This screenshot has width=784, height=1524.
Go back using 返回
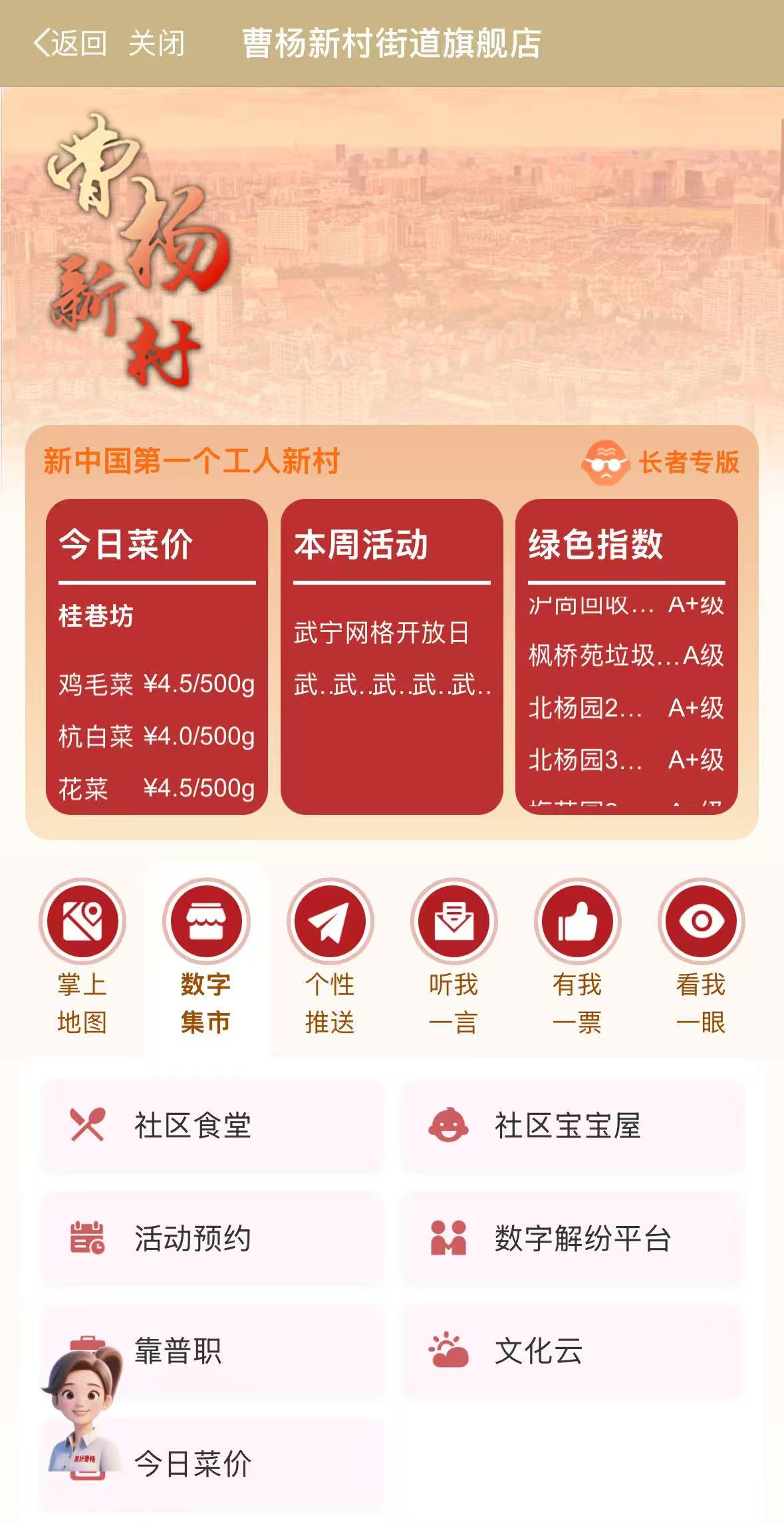tap(70, 43)
